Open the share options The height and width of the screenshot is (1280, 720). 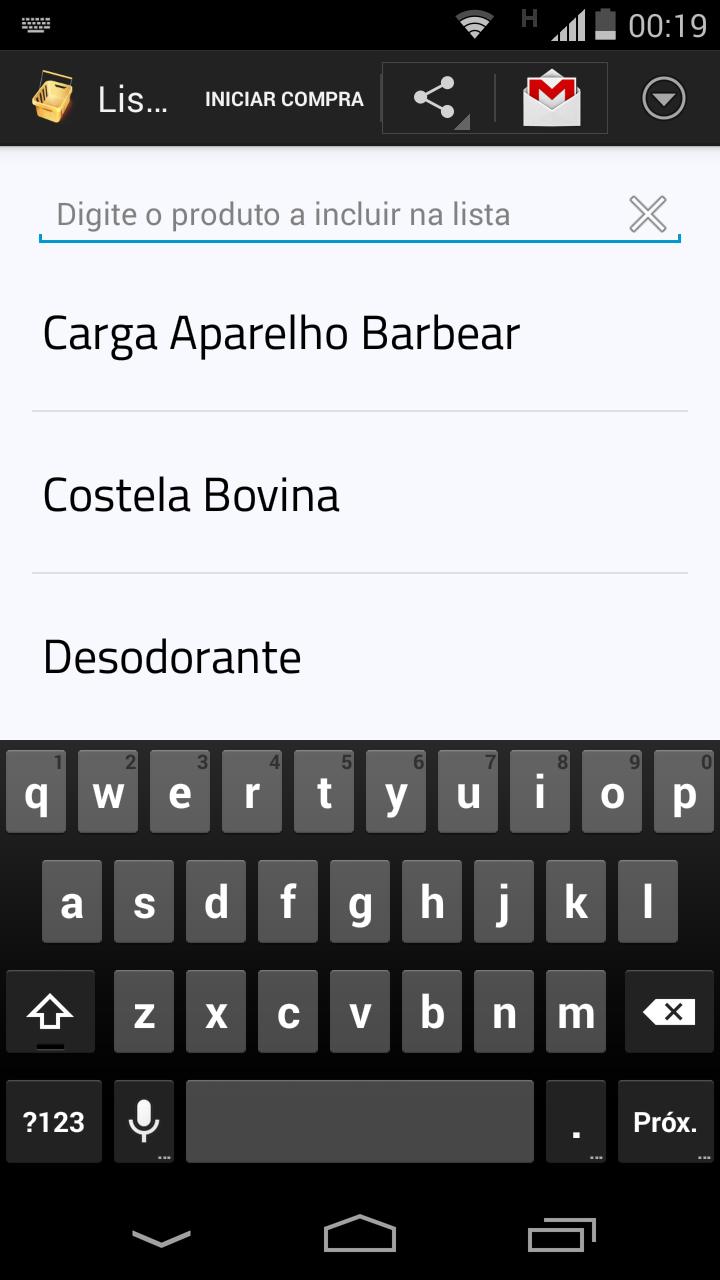[x=436, y=98]
